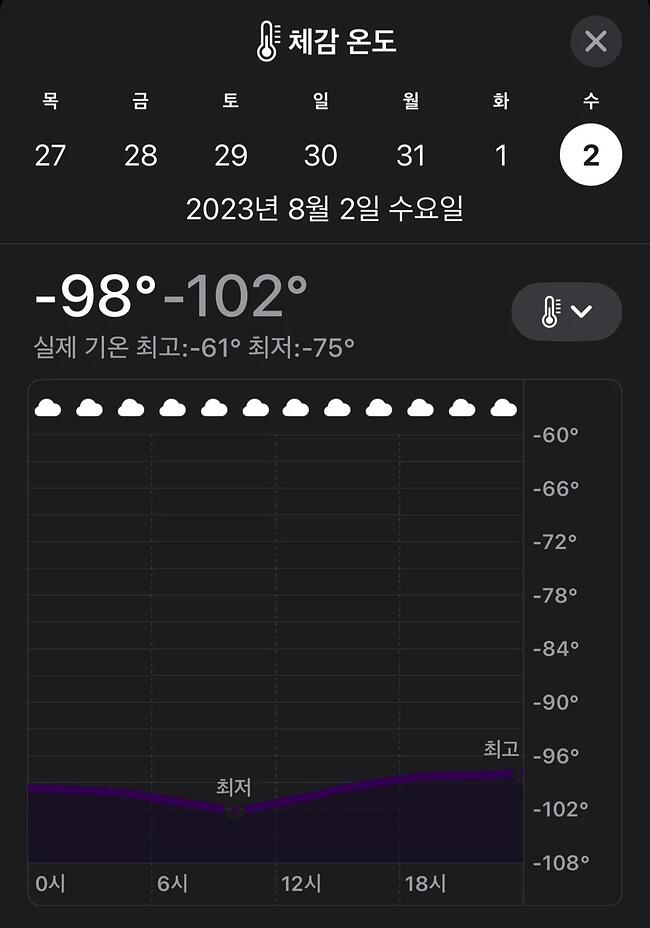The height and width of the screenshot is (928, 650).
Task: Select Thursday the 27th
Action: click(x=50, y=156)
